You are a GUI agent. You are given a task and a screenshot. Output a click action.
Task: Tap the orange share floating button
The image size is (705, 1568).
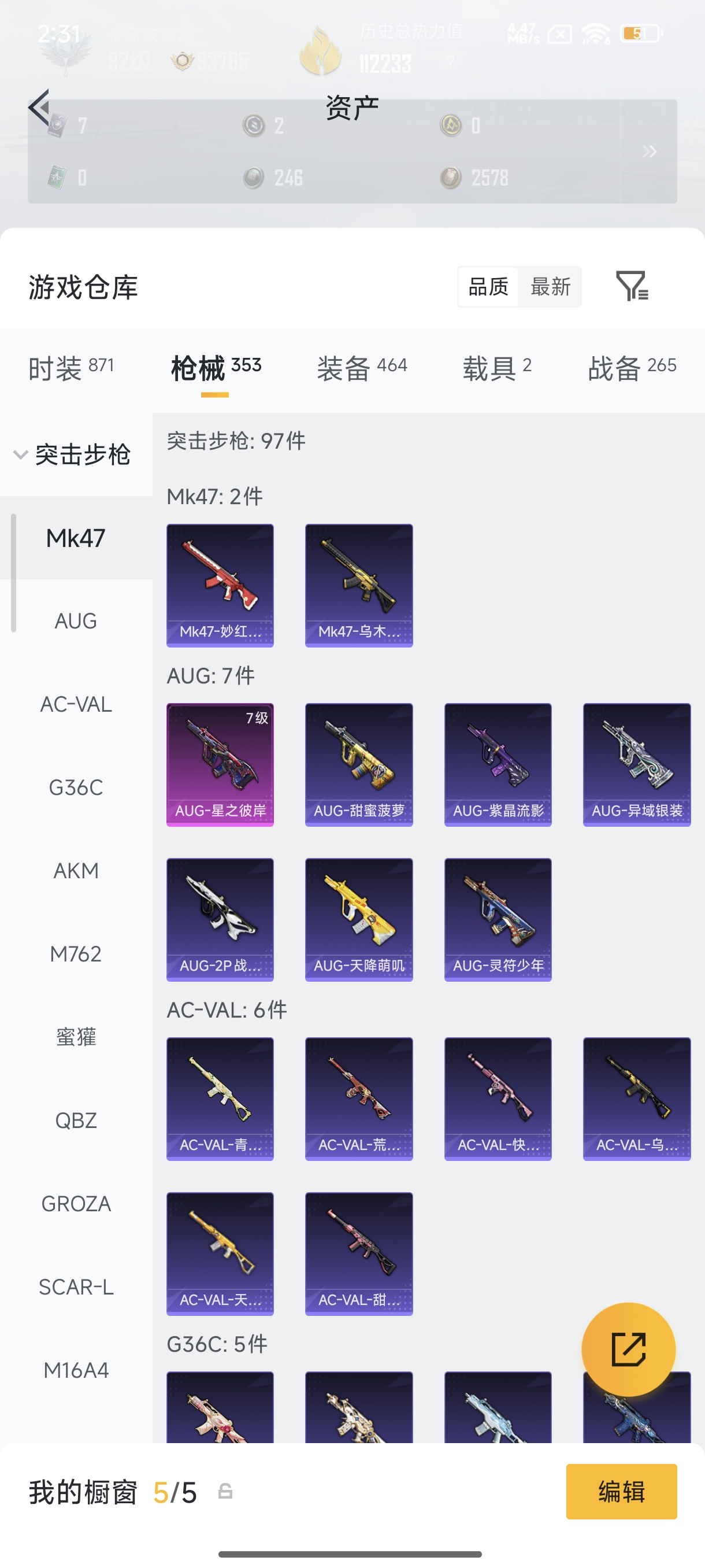click(x=628, y=1349)
